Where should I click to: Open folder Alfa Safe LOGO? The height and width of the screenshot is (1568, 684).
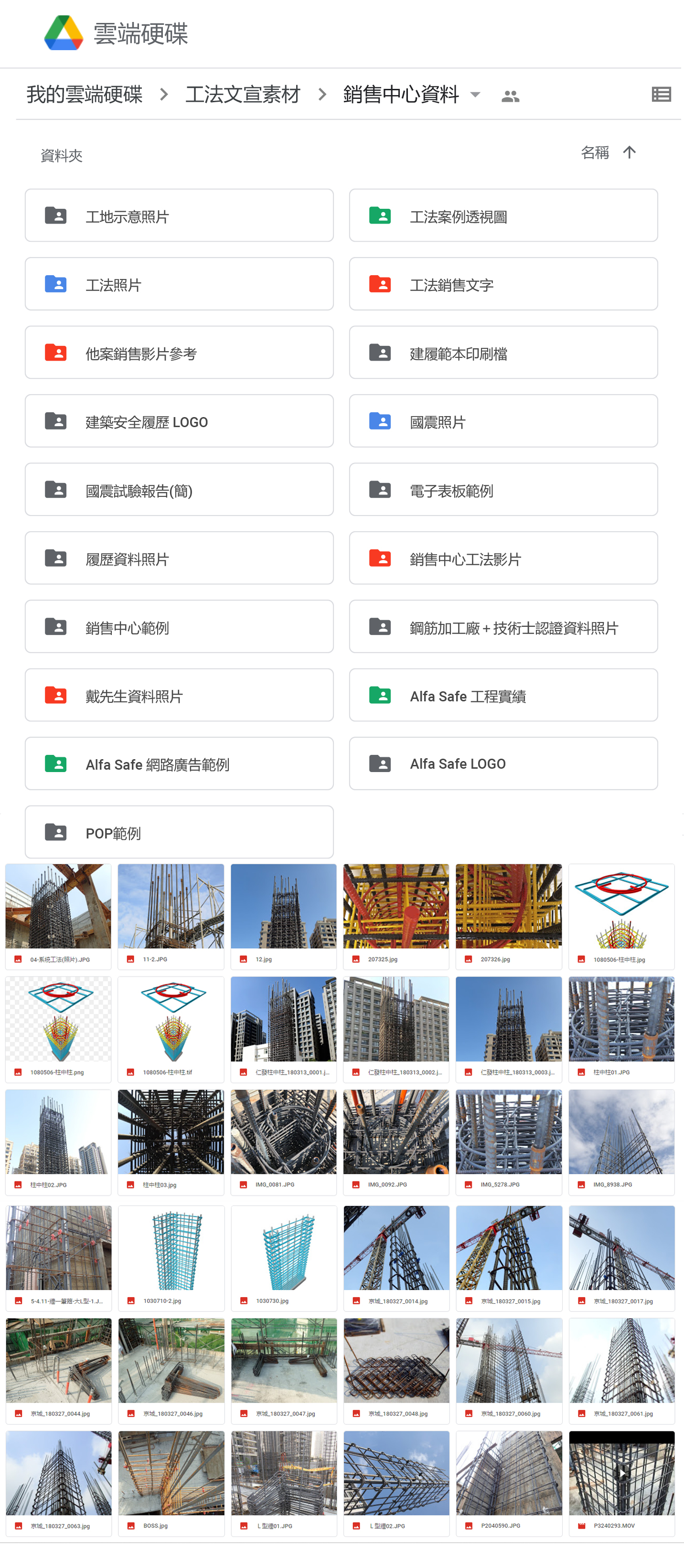click(503, 763)
